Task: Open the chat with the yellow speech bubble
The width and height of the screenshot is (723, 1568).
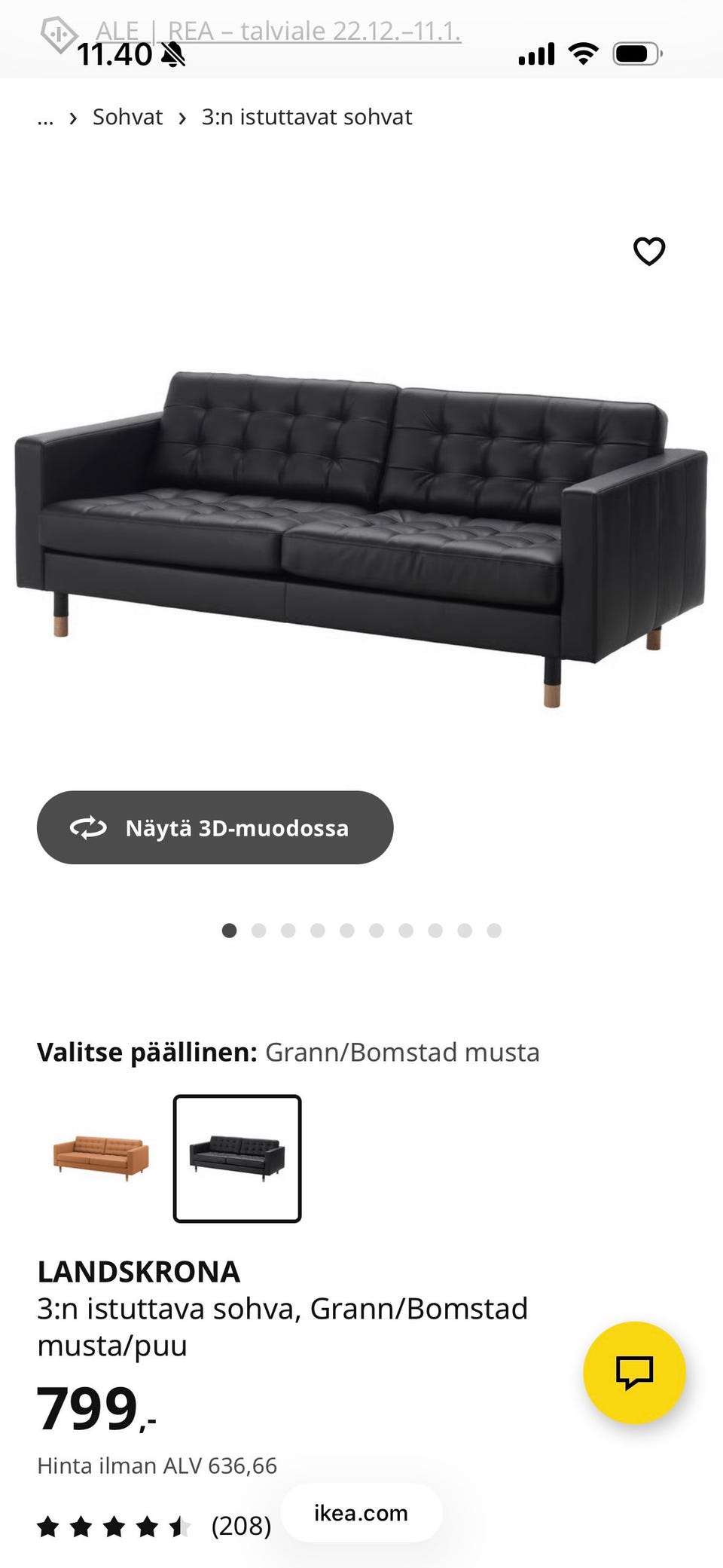Action: click(636, 1373)
